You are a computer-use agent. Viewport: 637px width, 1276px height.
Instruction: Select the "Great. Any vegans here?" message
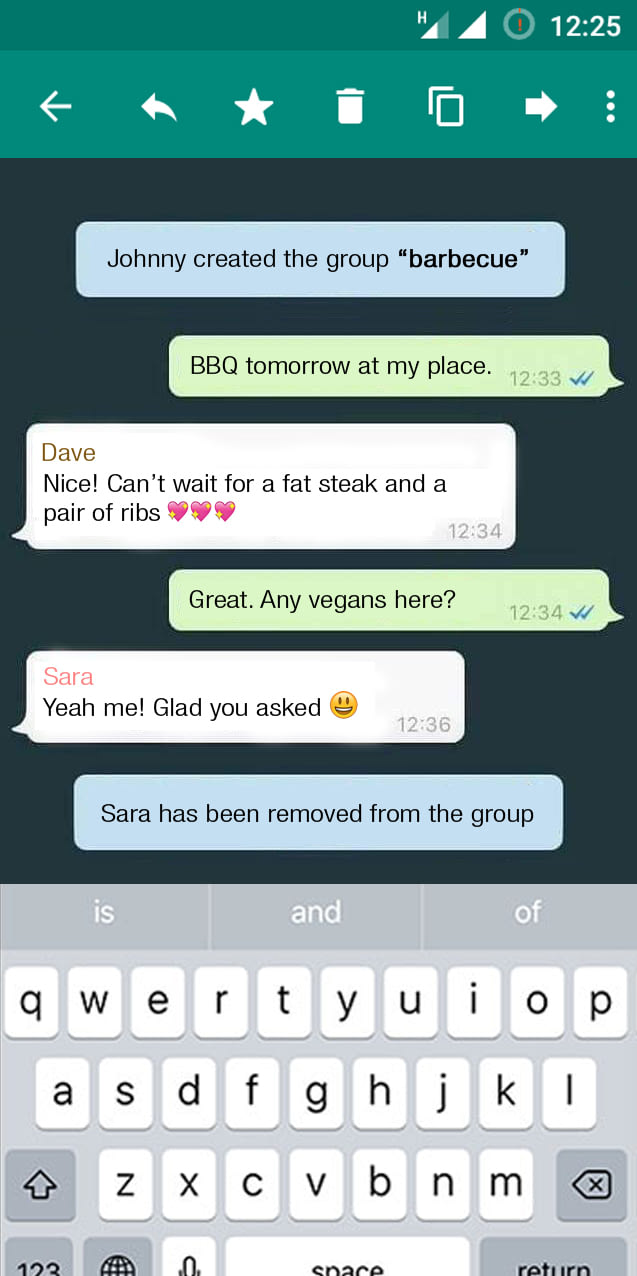[388, 600]
